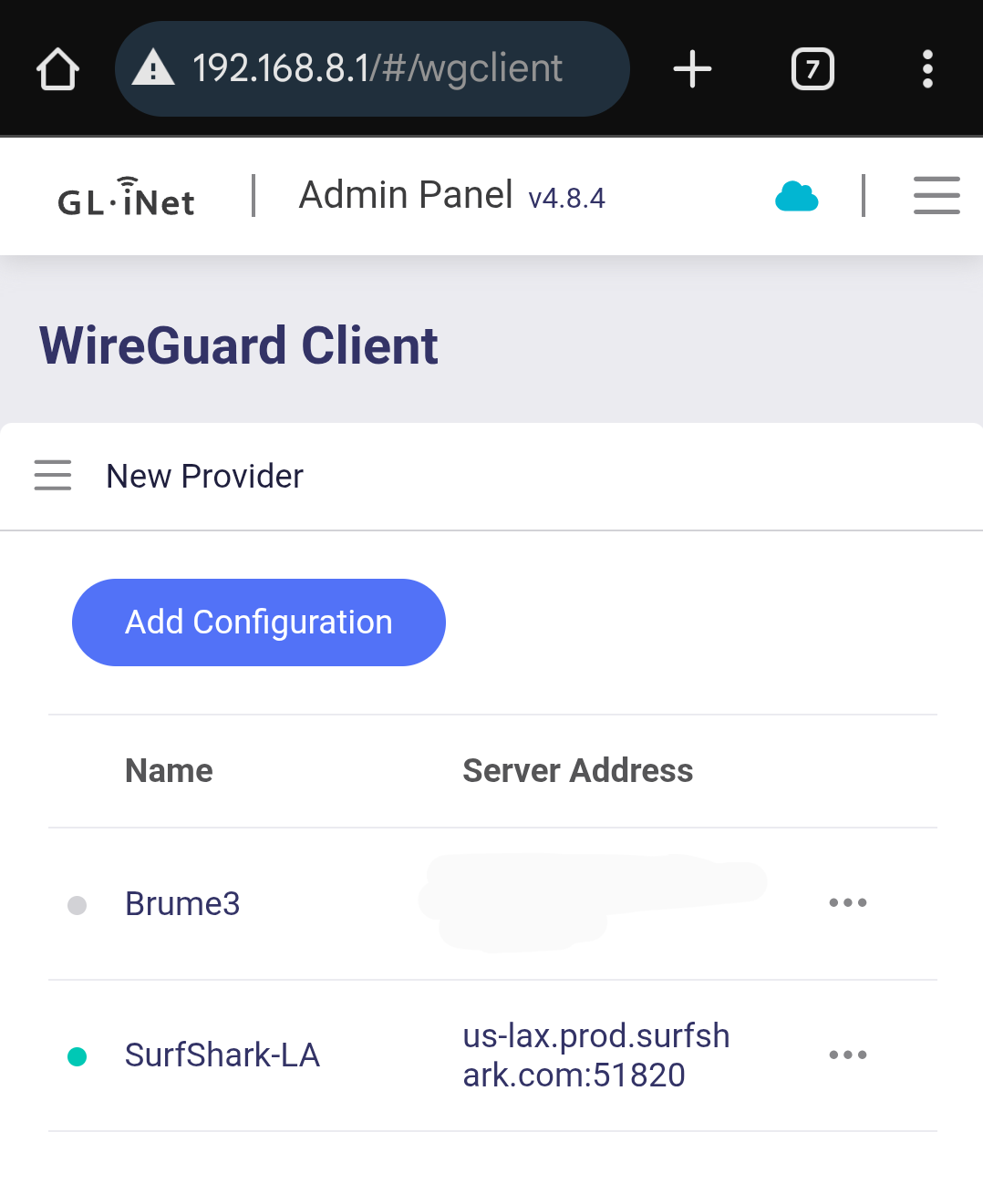Open more options for Brume3
Screen dimensions: 983x1204
[847, 903]
